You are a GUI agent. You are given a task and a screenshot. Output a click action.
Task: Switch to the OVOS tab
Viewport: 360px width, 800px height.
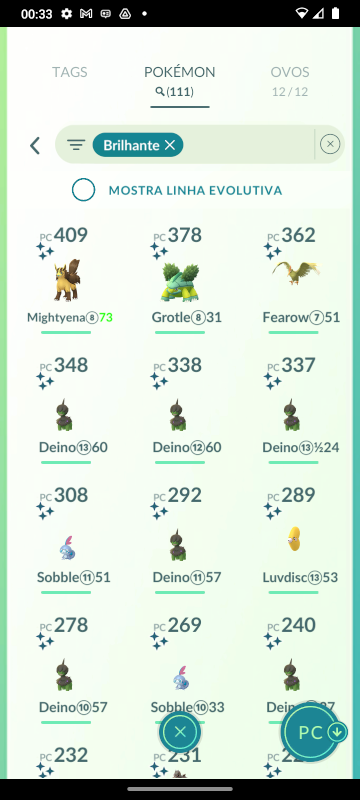290,72
